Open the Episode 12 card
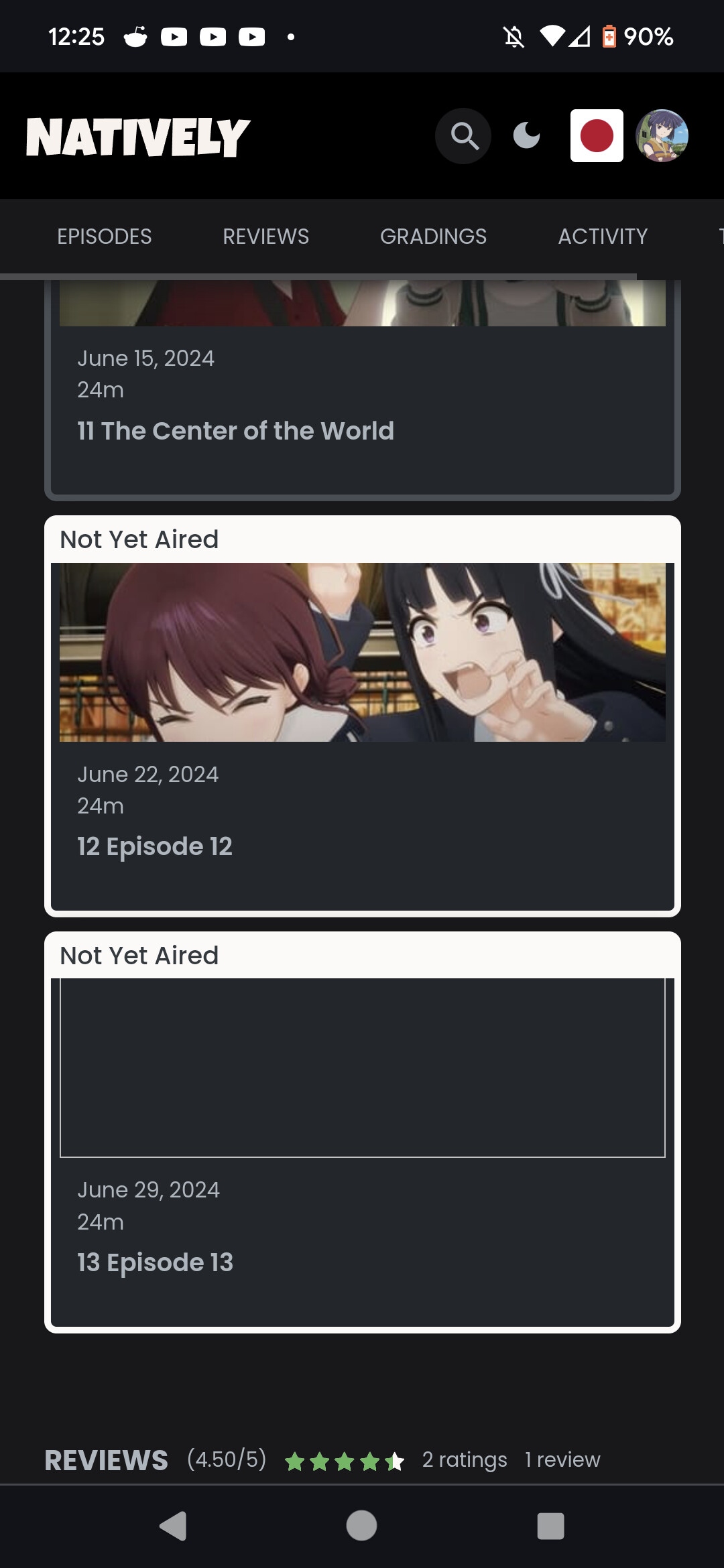Image resolution: width=724 pixels, height=1568 pixels. click(363, 716)
